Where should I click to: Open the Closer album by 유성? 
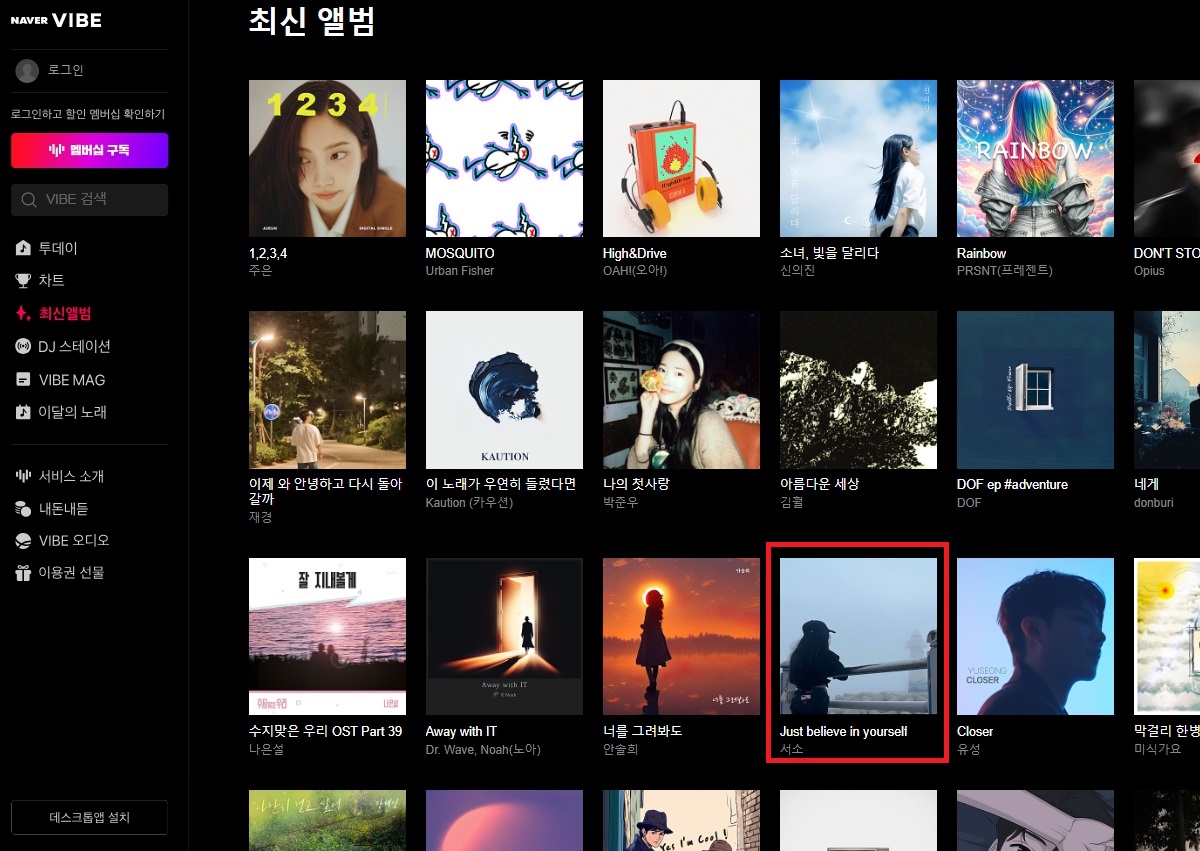(1035, 636)
